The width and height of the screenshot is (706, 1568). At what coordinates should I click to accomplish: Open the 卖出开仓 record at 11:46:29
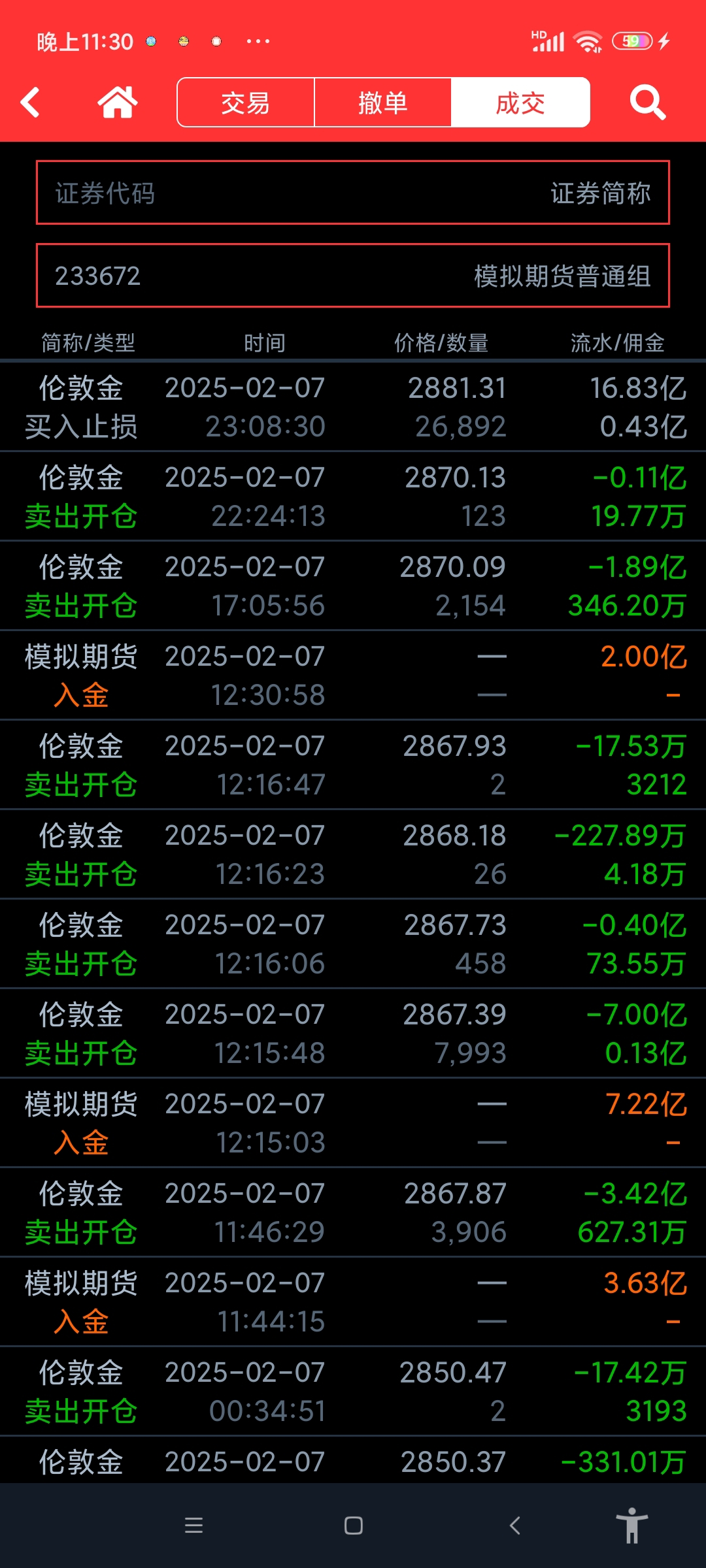click(x=353, y=1212)
